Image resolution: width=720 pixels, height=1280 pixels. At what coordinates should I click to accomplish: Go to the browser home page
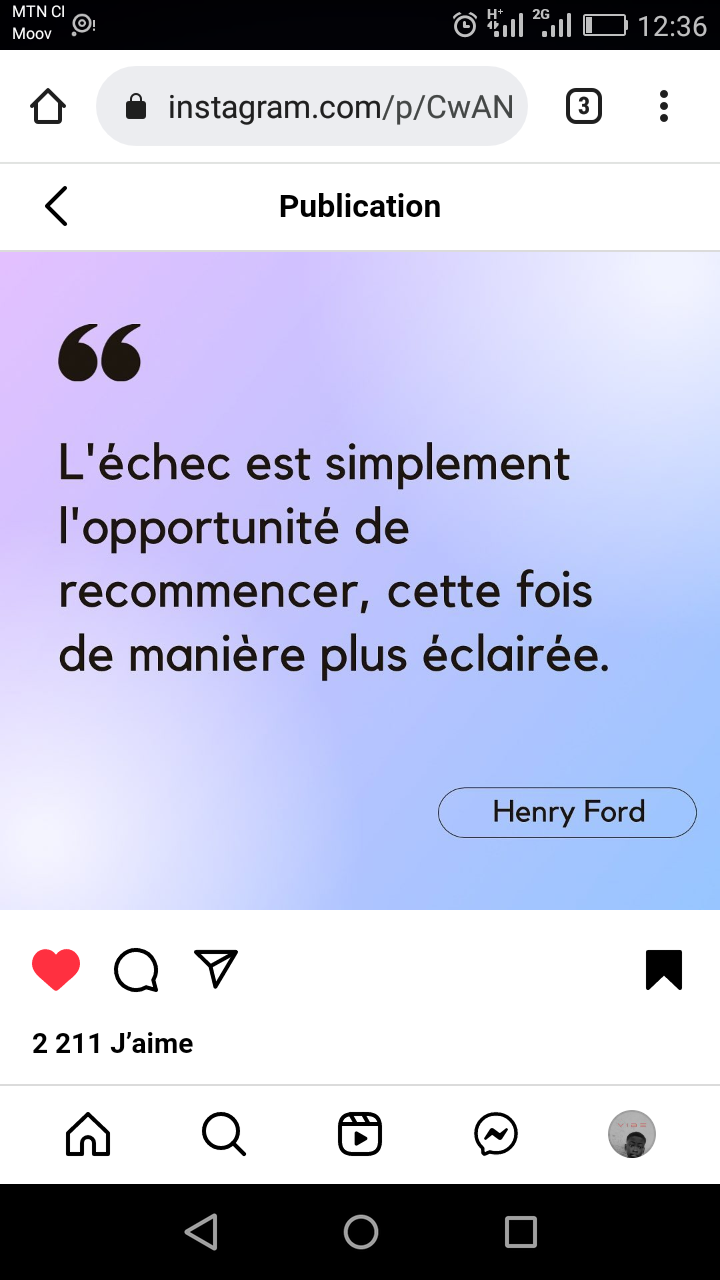click(x=48, y=106)
